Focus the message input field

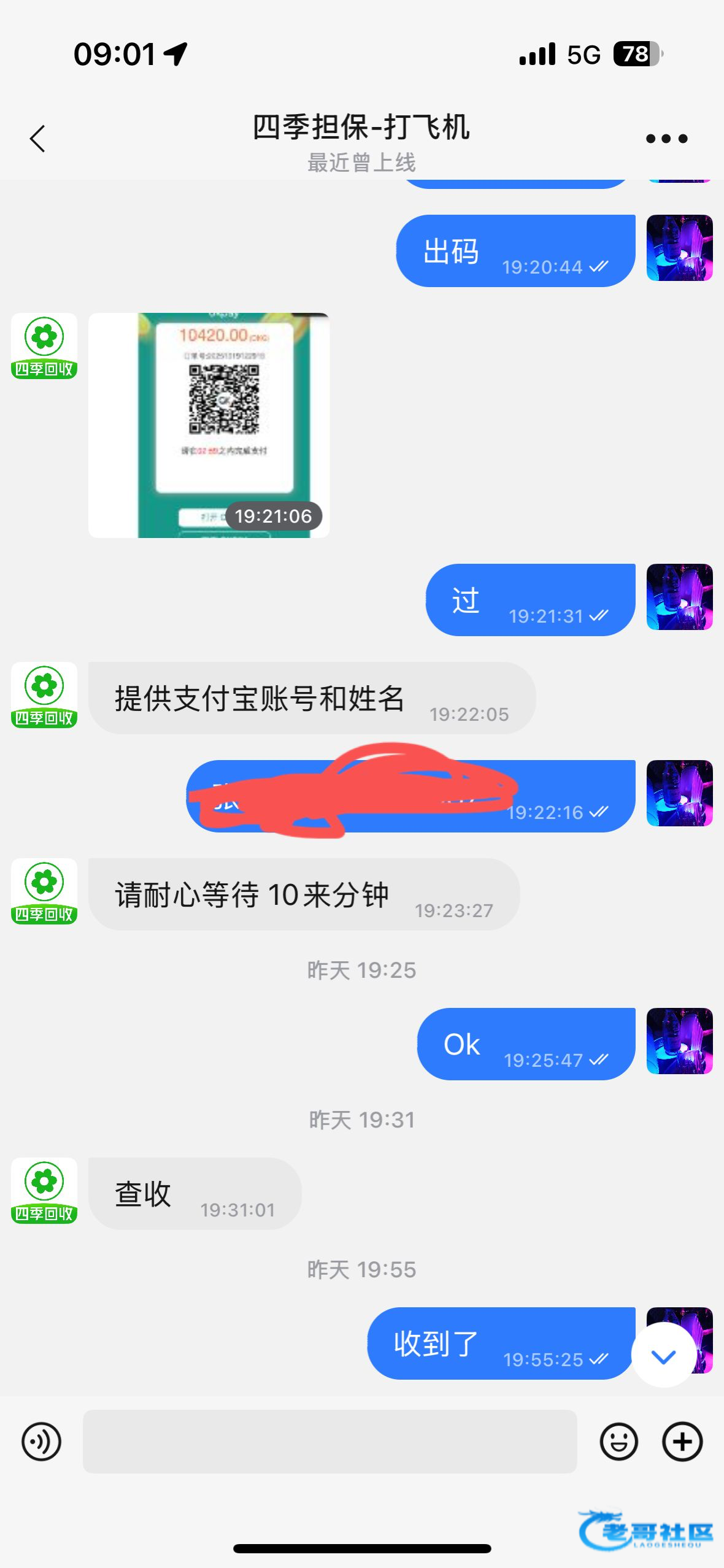(329, 1442)
